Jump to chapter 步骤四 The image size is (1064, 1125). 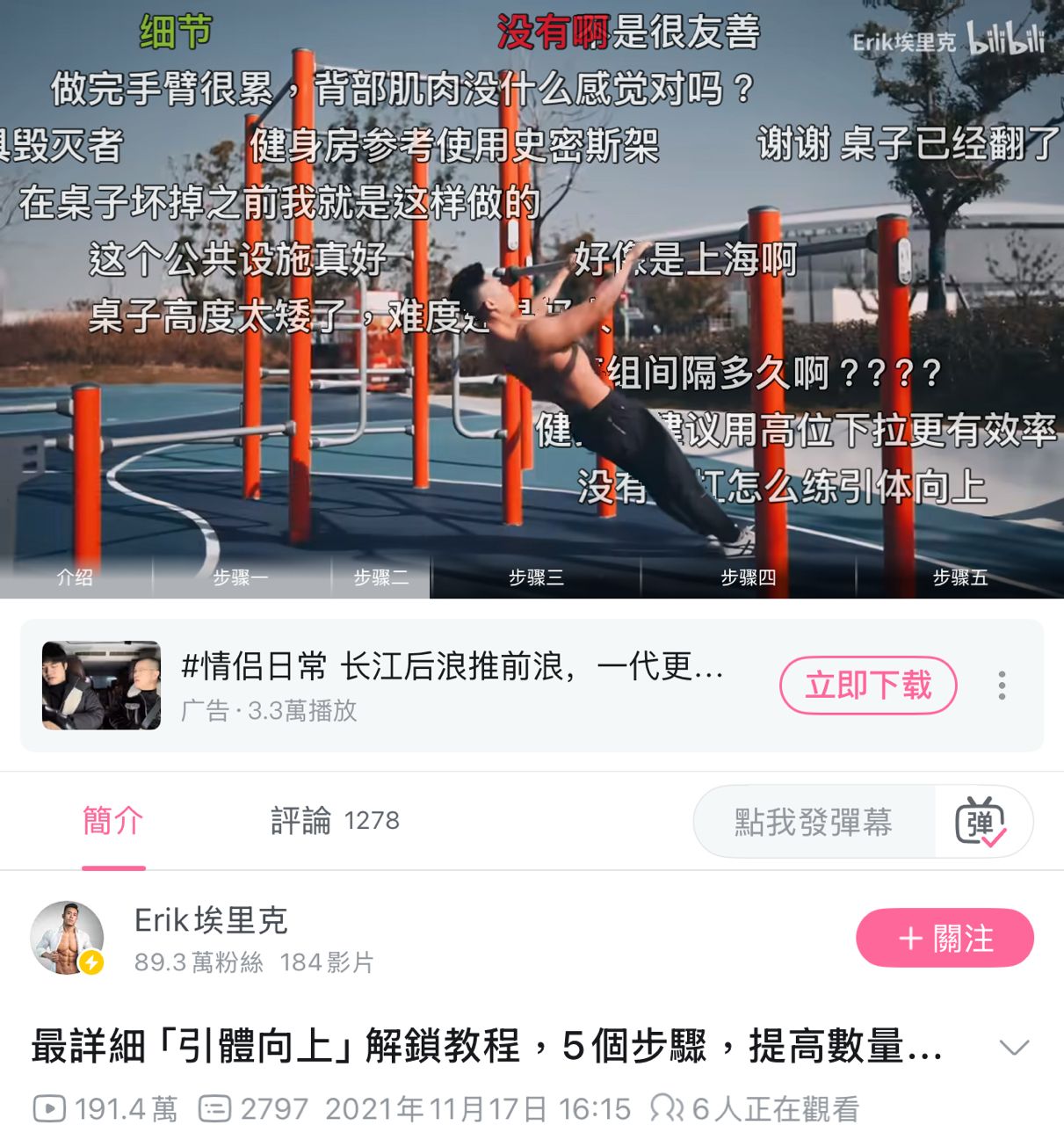point(749,577)
